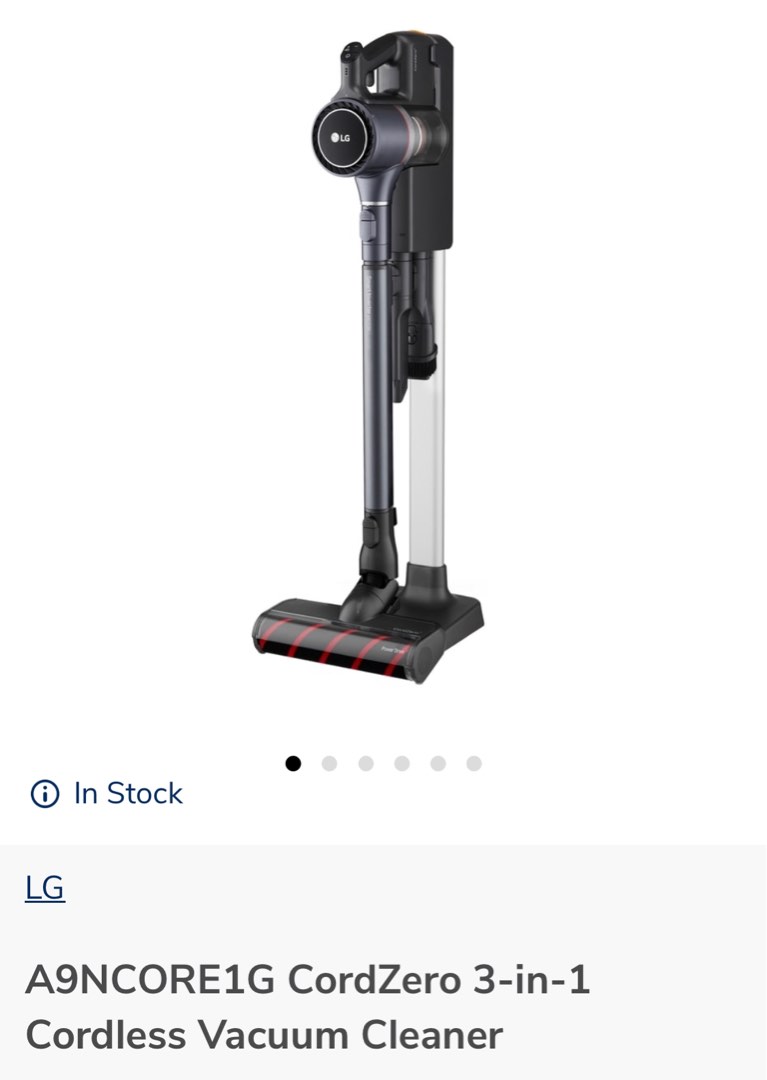Select the fourth carousel dot
The width and height of the screenshot is (767, 1080).
click(401, 762)
